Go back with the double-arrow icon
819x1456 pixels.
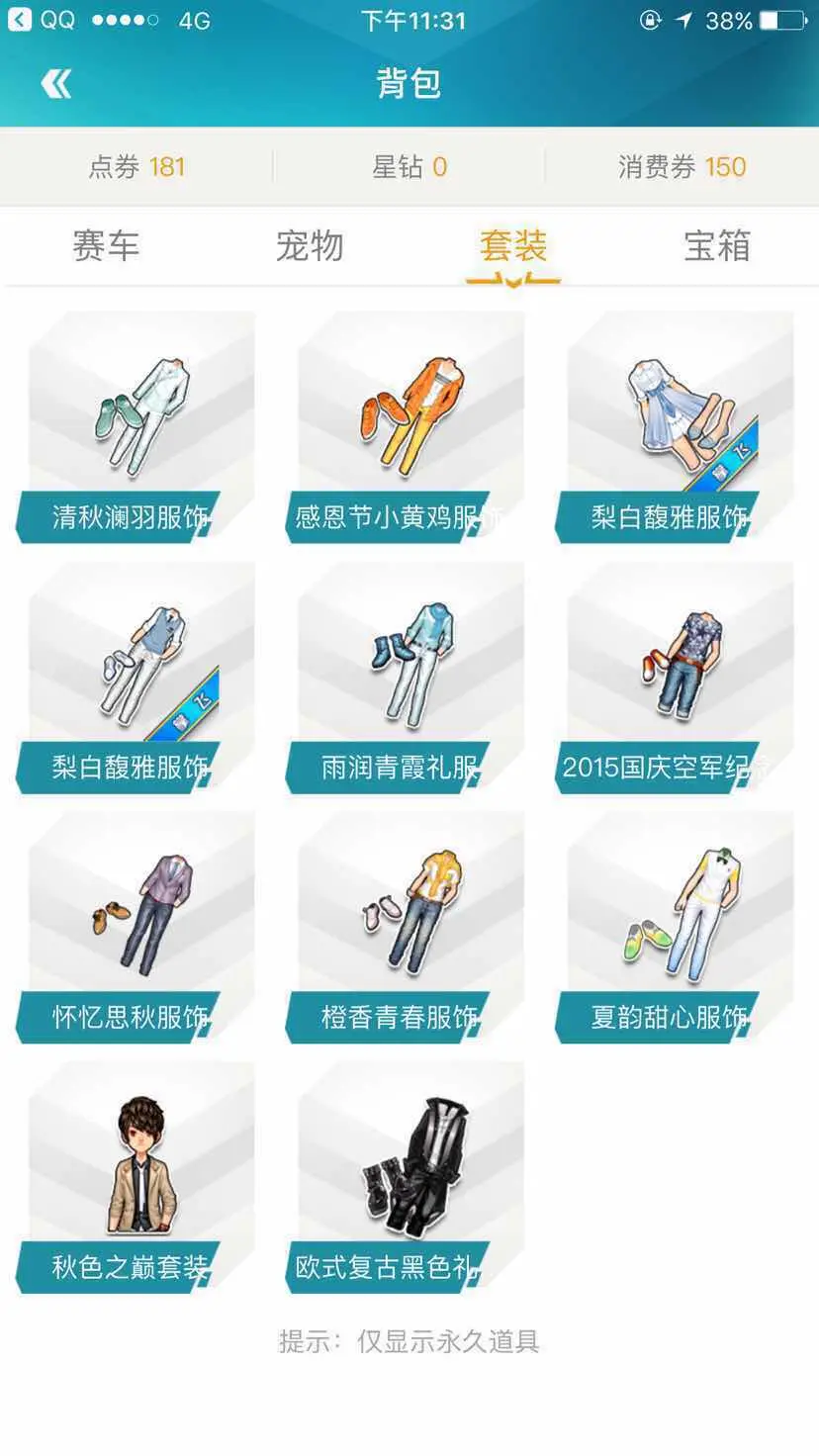coord(56,84)
